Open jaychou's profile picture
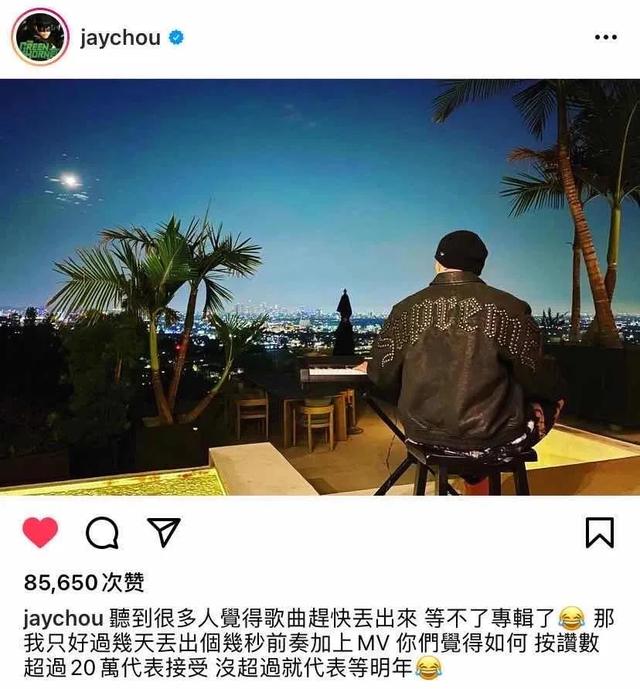 (x=39, y=38)
